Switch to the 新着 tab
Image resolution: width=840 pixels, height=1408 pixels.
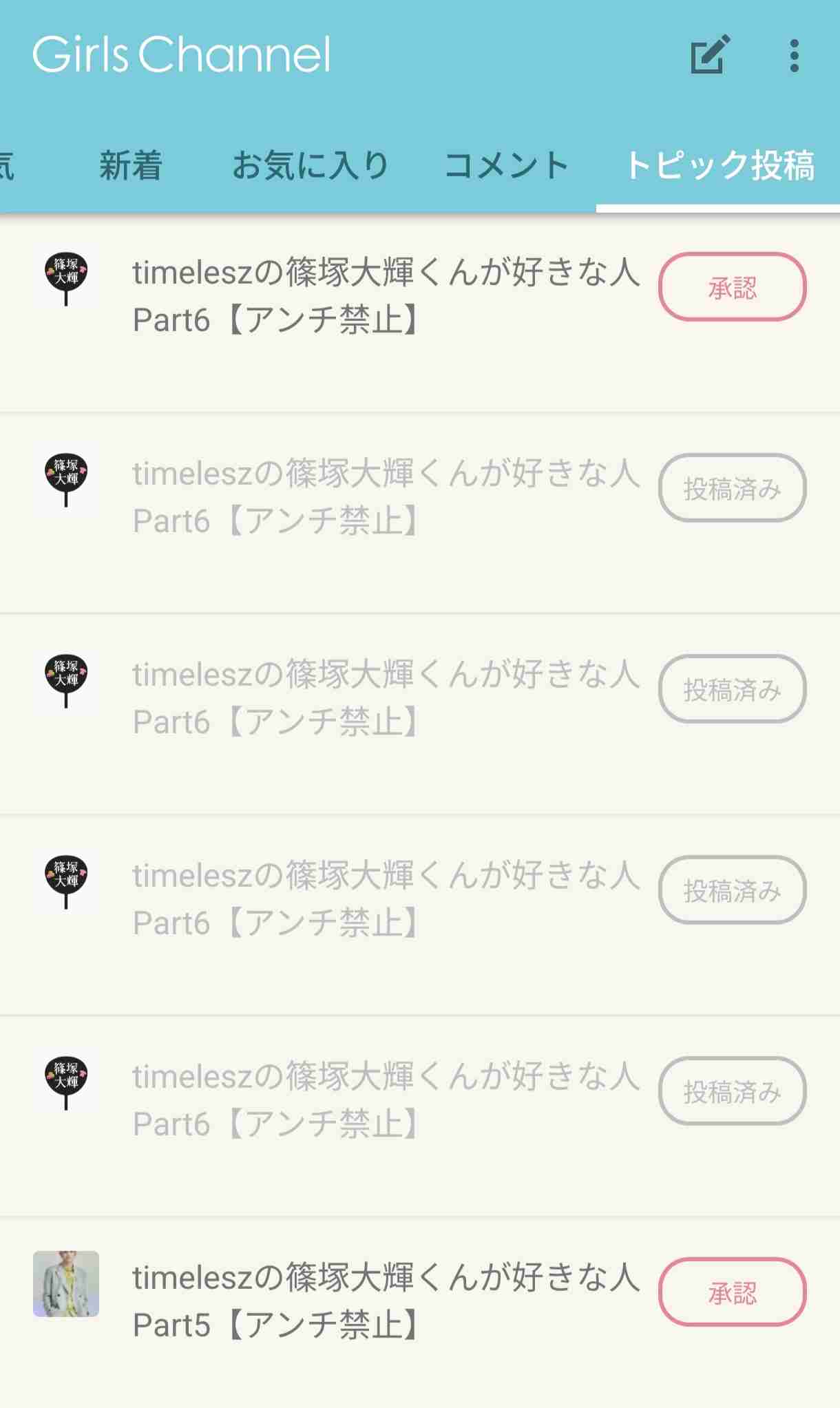(129, 165)
